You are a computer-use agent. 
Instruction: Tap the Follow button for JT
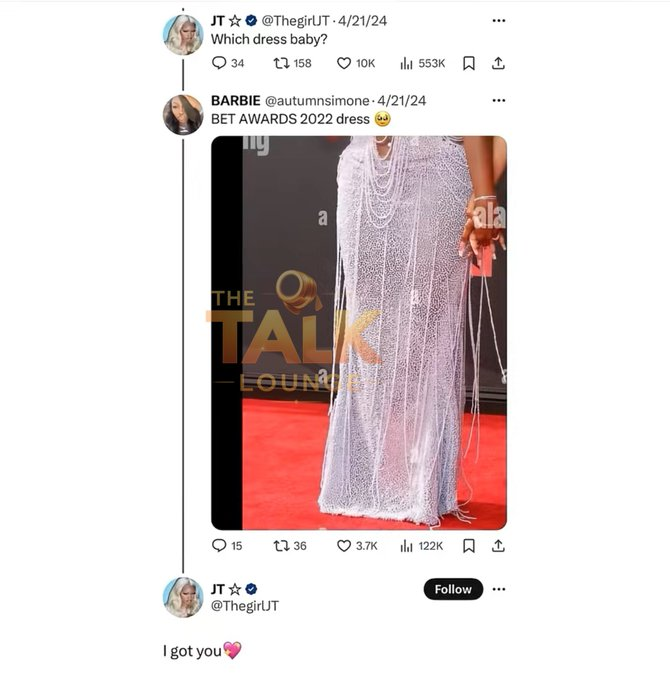[x=452, y=589]
